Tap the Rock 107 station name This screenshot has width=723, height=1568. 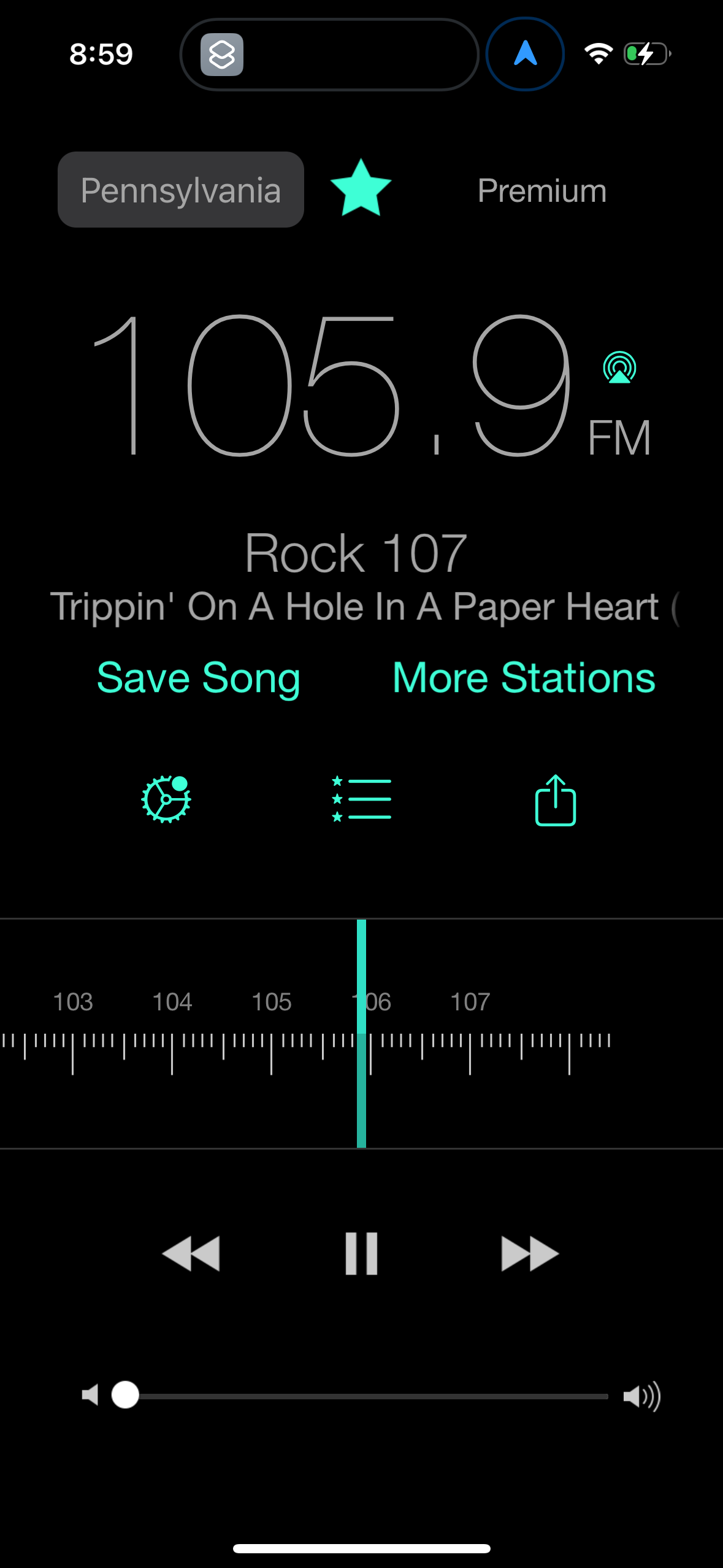[x=356, y=551]
